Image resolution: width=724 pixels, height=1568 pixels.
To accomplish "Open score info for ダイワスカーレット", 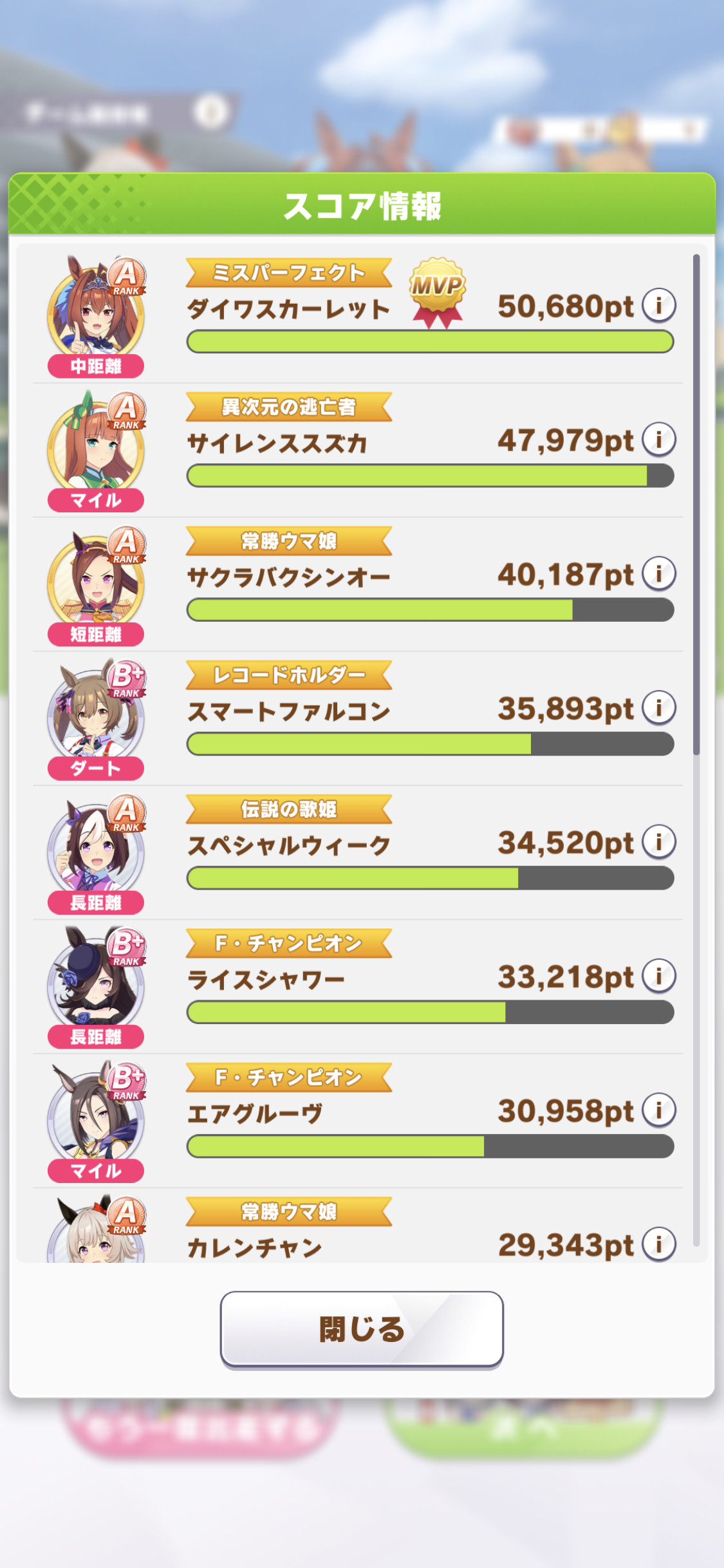I will (x=659, y=305).
